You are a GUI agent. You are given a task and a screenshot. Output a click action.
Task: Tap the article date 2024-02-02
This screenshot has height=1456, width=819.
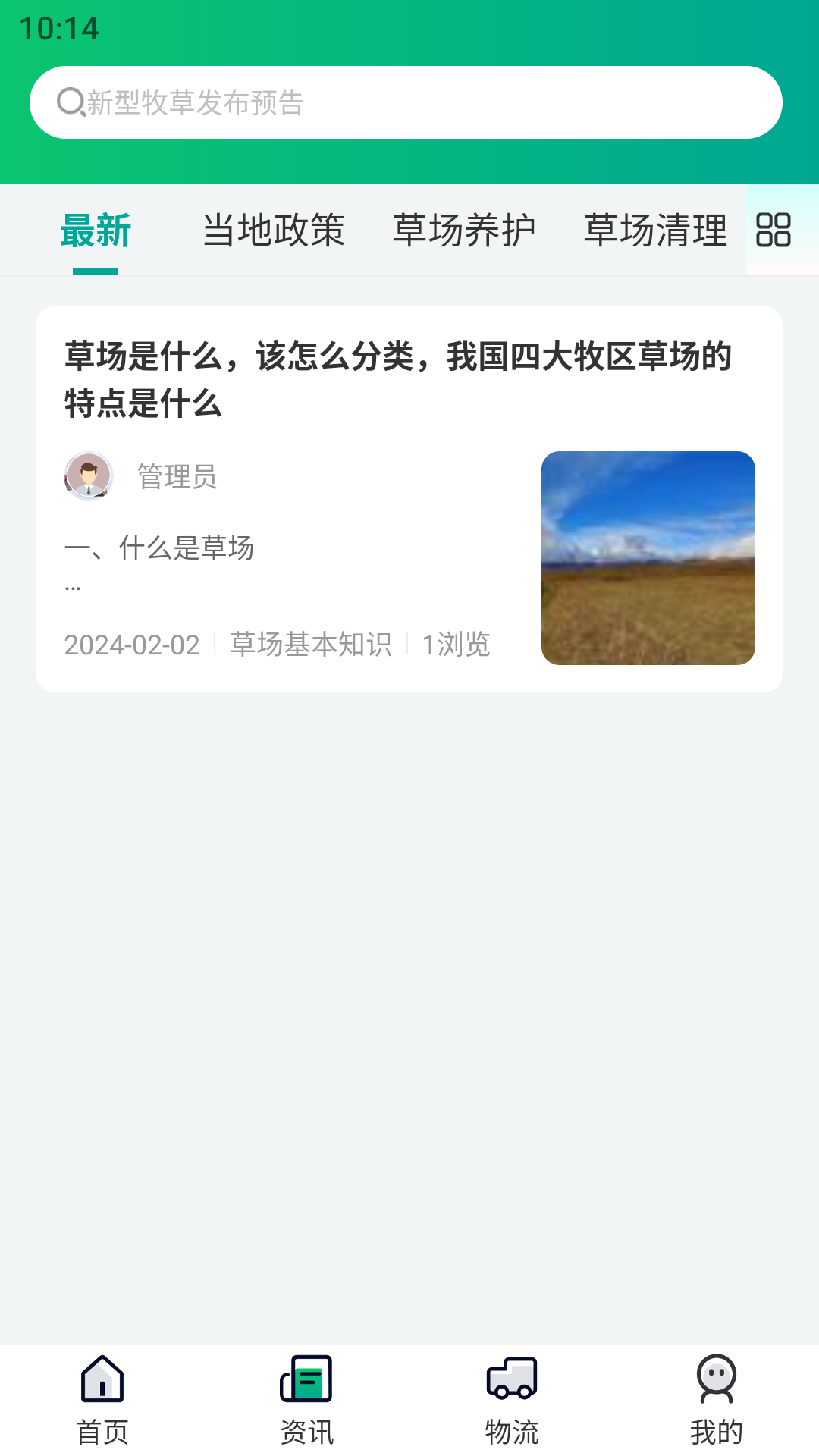[130, 645]
